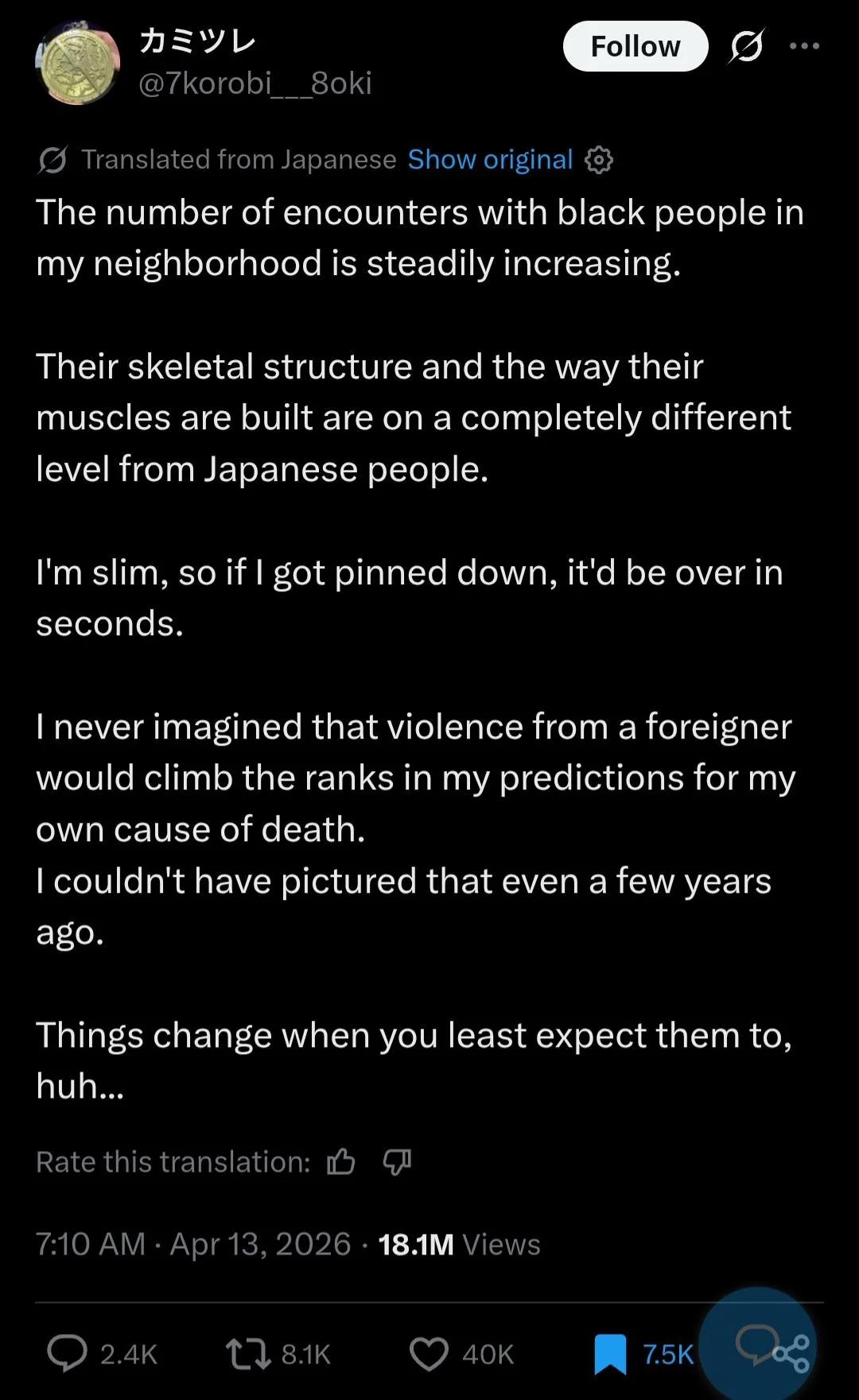Viewport: 859px width, 1400px height.
Task: Open the author's profile picture
Action: [78, 64]
